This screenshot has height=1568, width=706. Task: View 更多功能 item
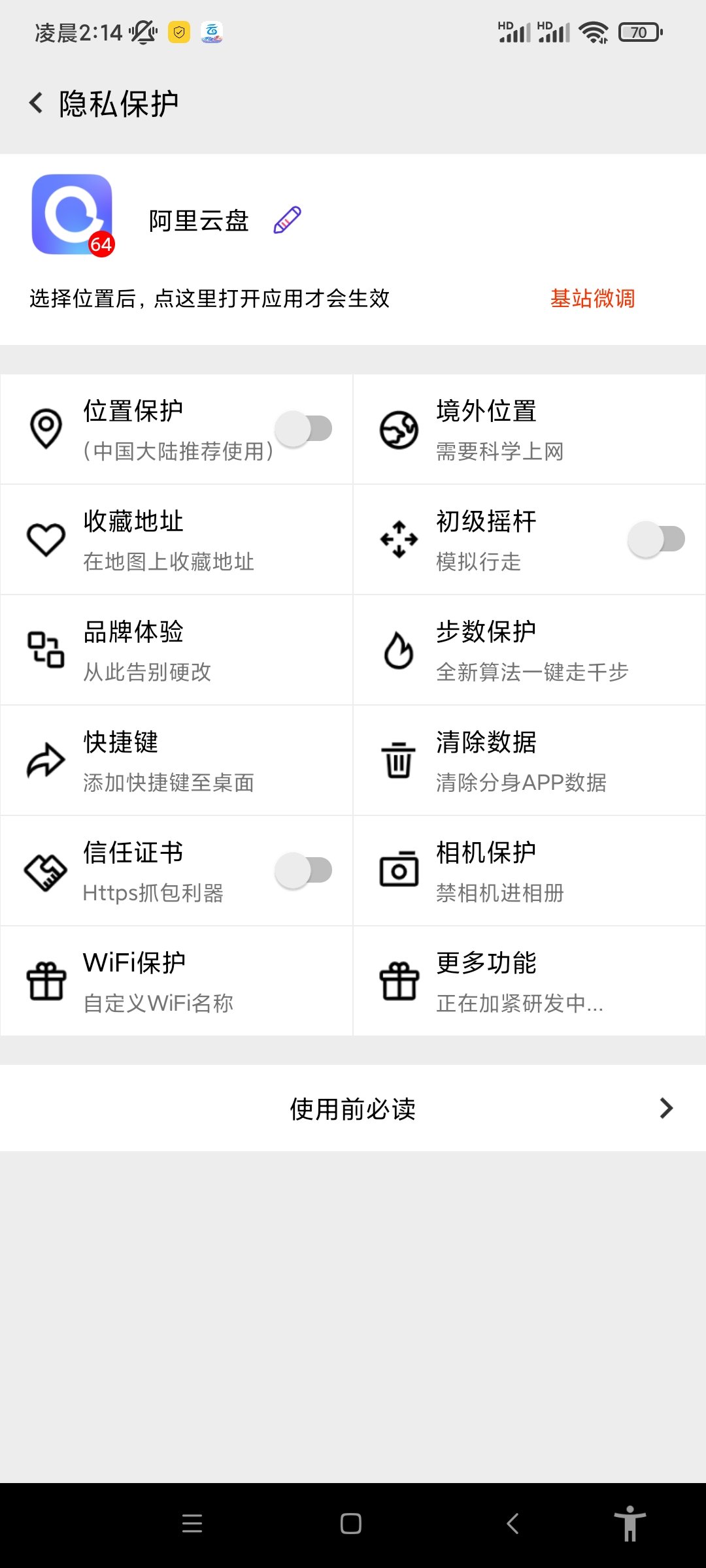click(529, 981)
